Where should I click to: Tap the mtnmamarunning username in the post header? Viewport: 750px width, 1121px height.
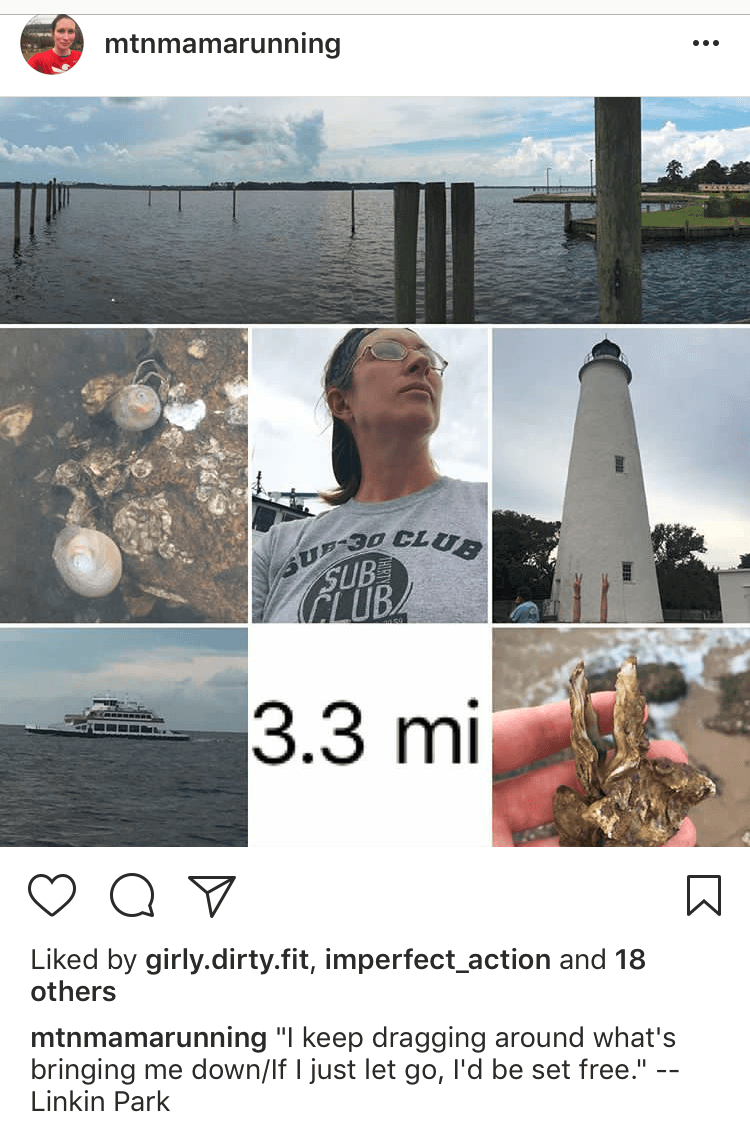click(x=222, y=44)
